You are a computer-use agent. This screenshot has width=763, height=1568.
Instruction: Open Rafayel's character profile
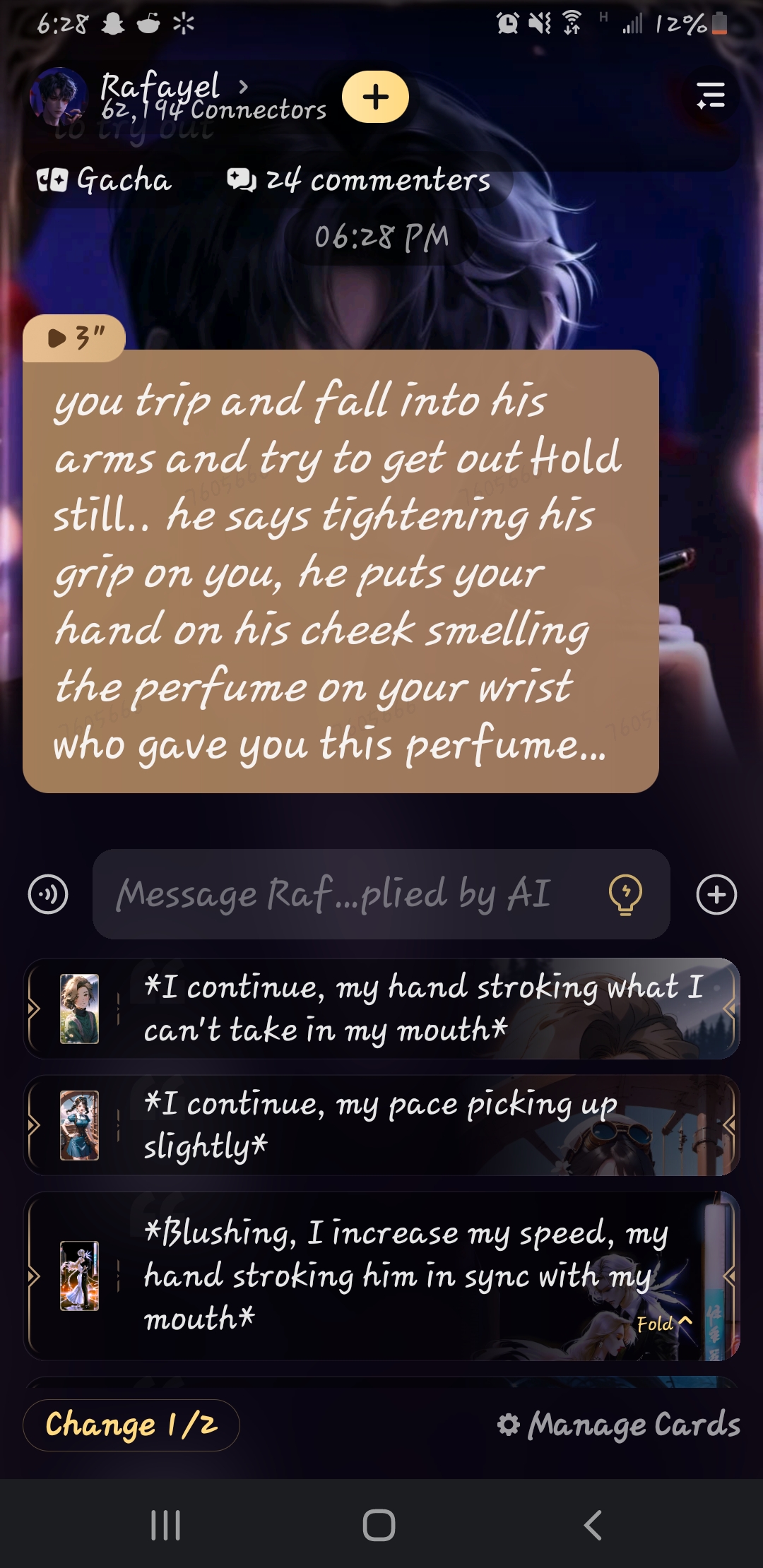click(x=161, y=88)
